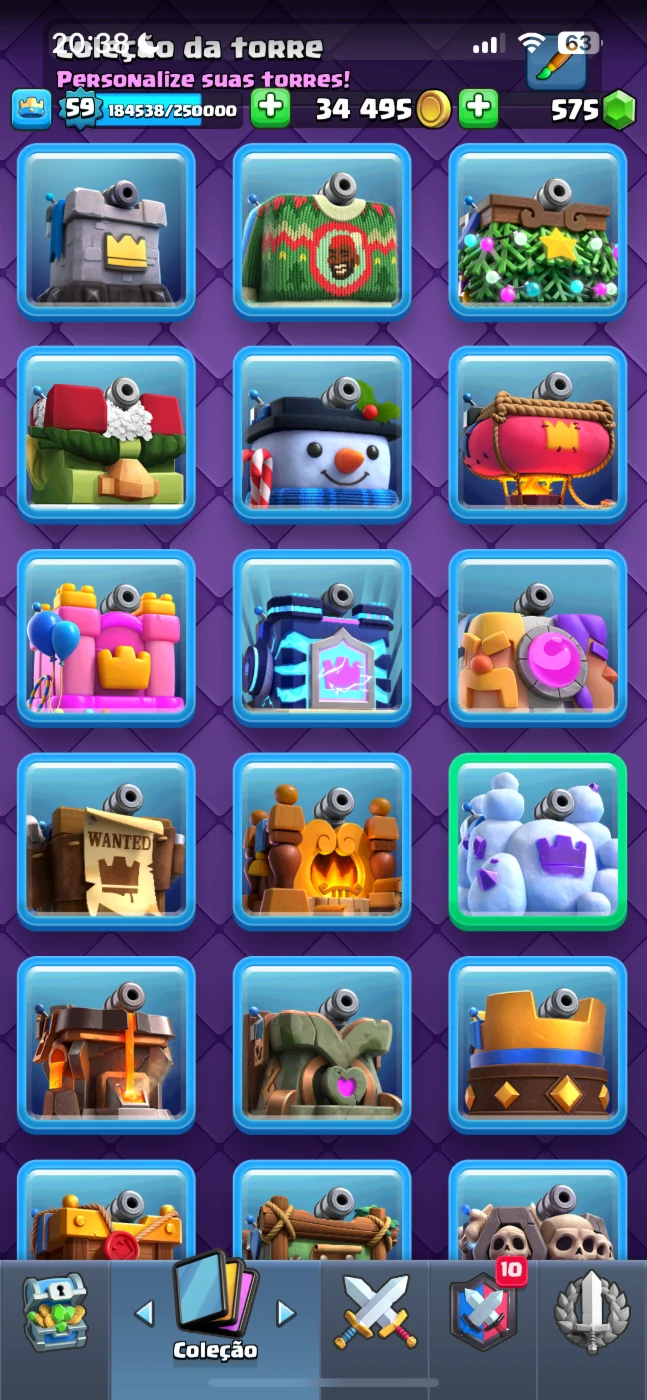647x1400 pixels.
Task: Tap the green plus next to gold coins
Action: coord(478,108)
